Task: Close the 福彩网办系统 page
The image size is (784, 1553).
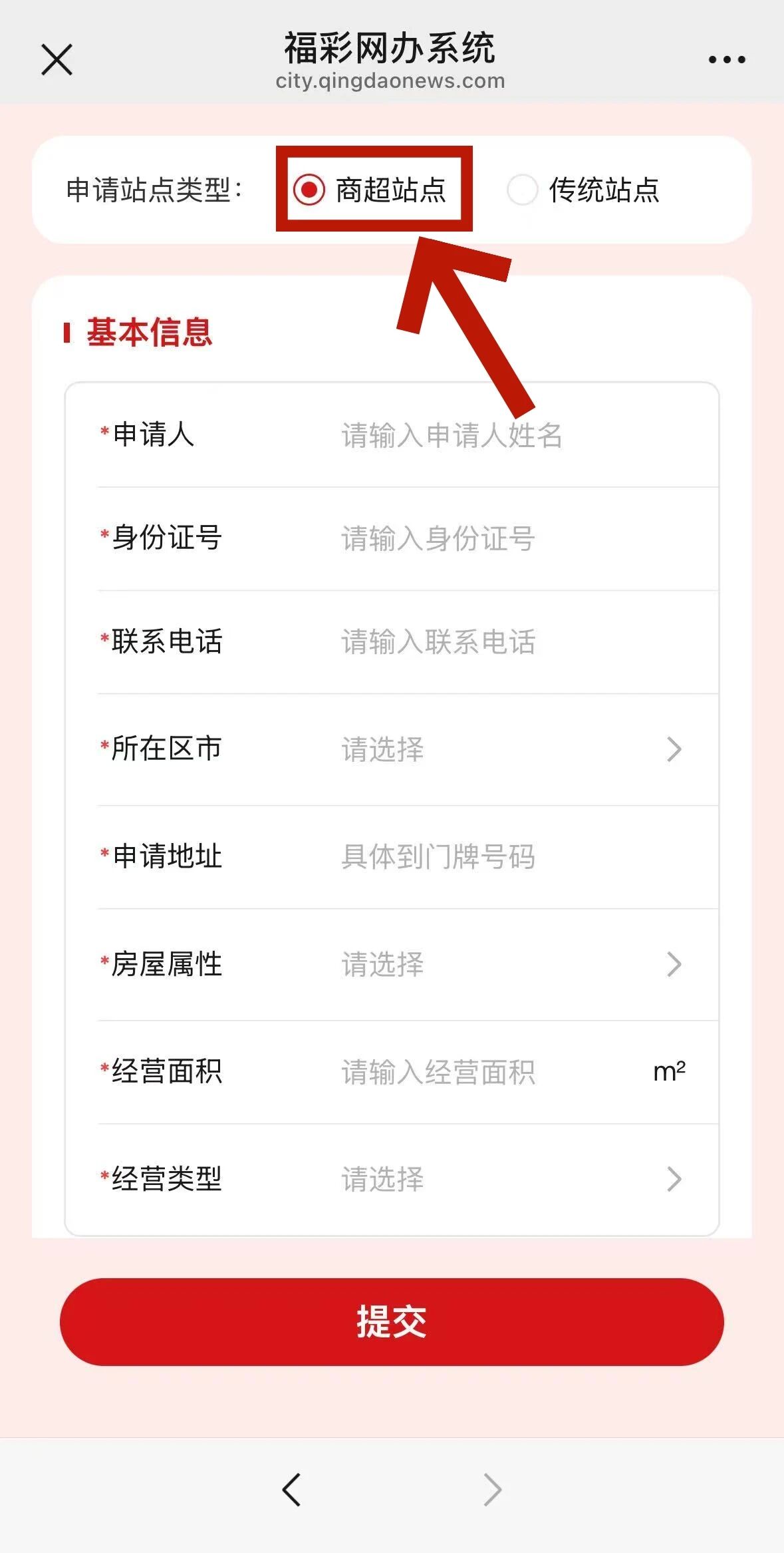Action: [57, 60]
